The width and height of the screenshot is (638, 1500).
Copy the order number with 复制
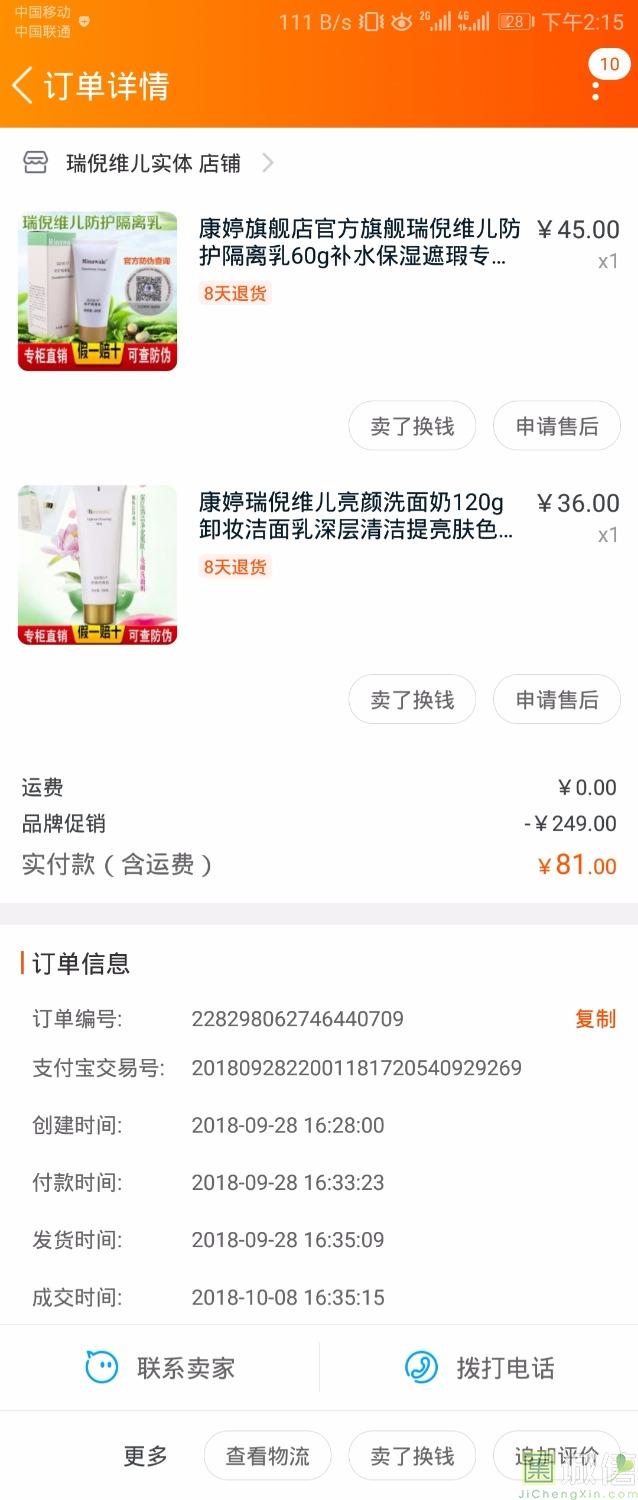595,1019
